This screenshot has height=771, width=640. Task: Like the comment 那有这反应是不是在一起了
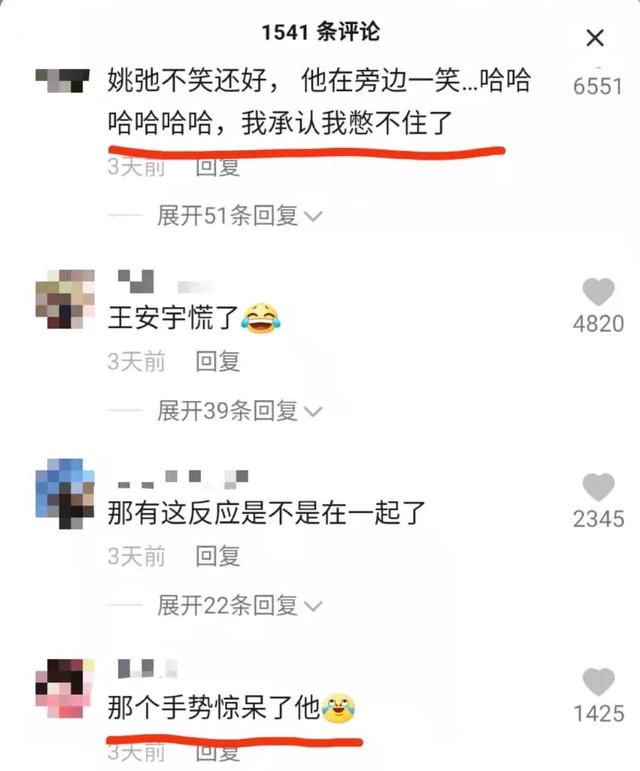click(x=598, y=487)
